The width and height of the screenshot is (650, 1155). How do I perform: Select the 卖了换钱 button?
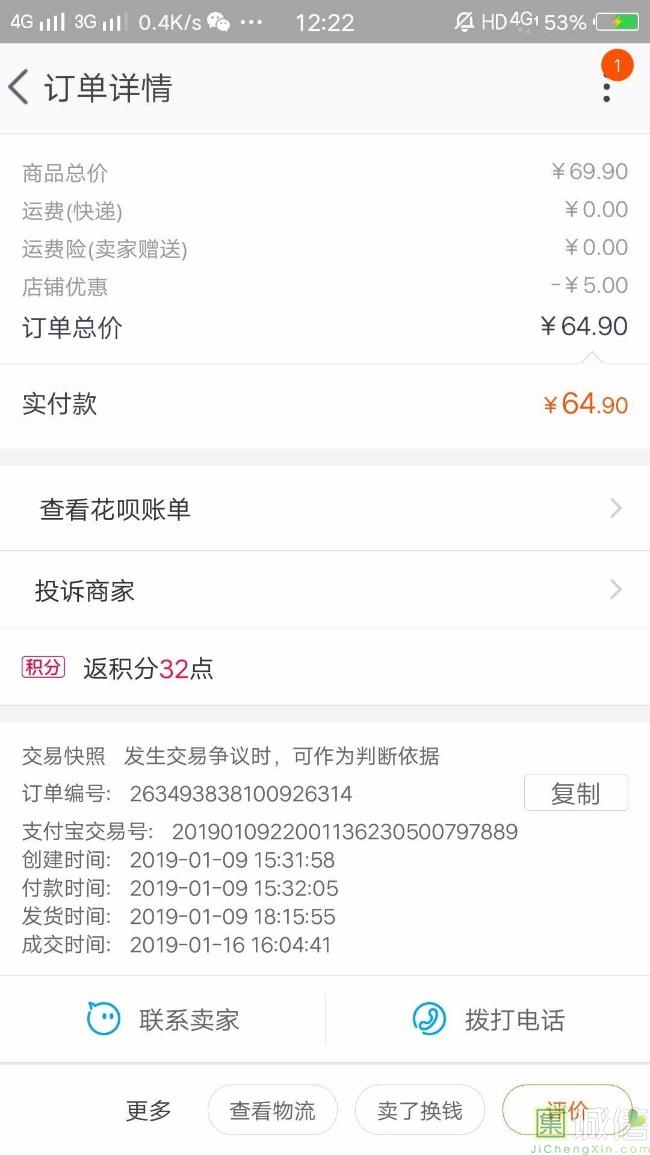coord(420,1110)
